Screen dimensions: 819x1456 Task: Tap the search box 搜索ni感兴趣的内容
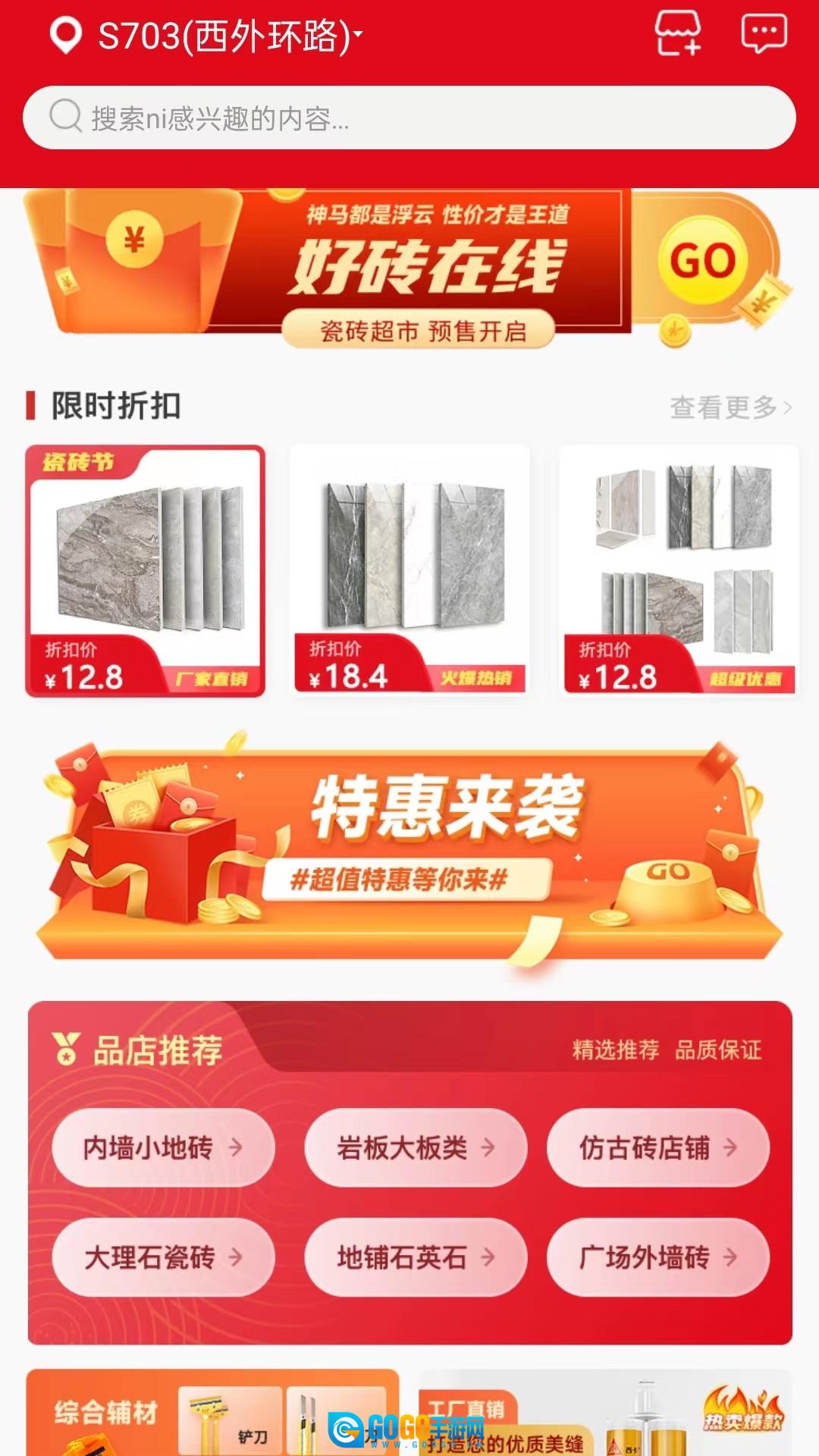[409, 118]
